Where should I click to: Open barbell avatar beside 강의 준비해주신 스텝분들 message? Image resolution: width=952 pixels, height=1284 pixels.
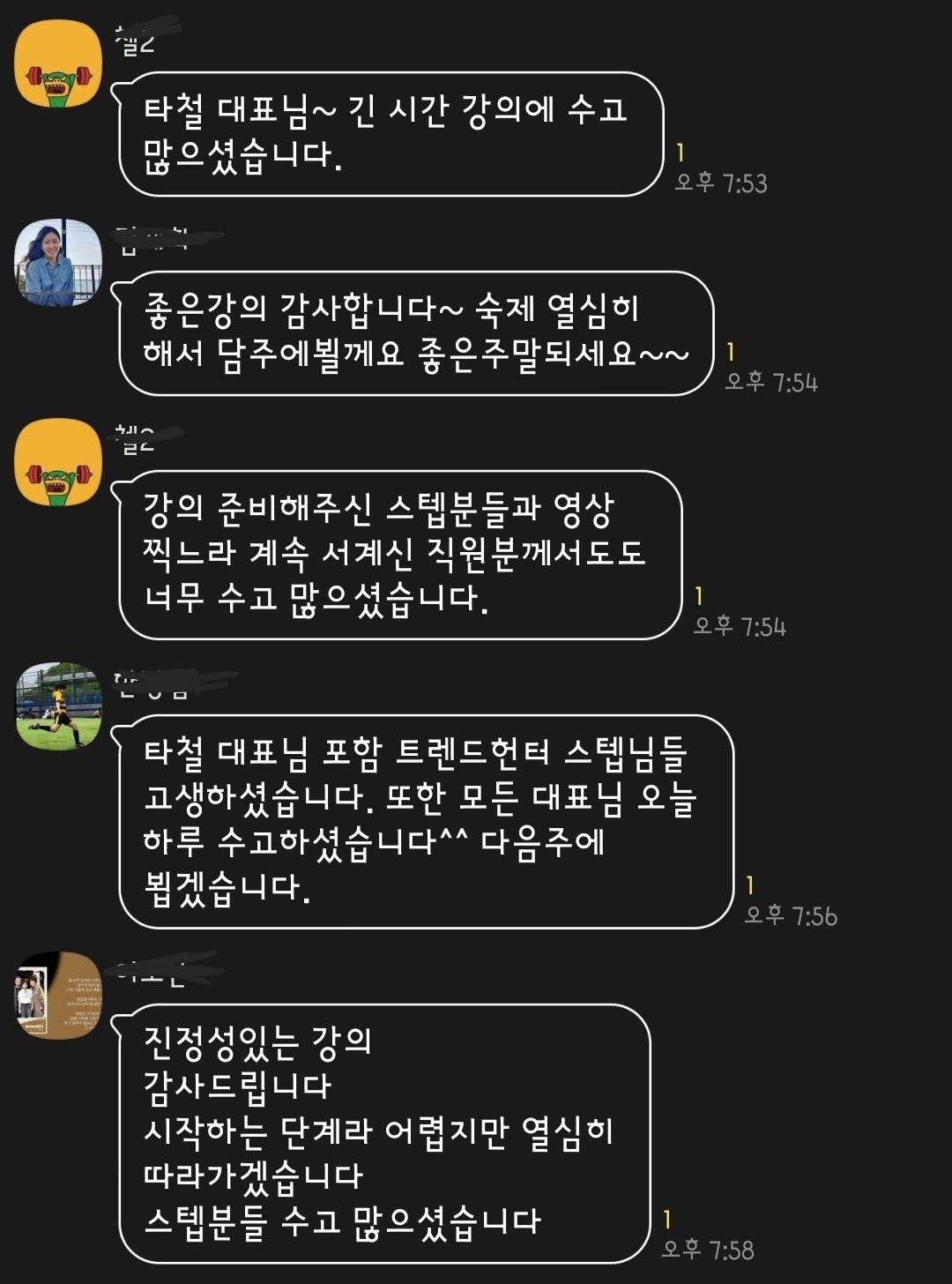point(58,462)
